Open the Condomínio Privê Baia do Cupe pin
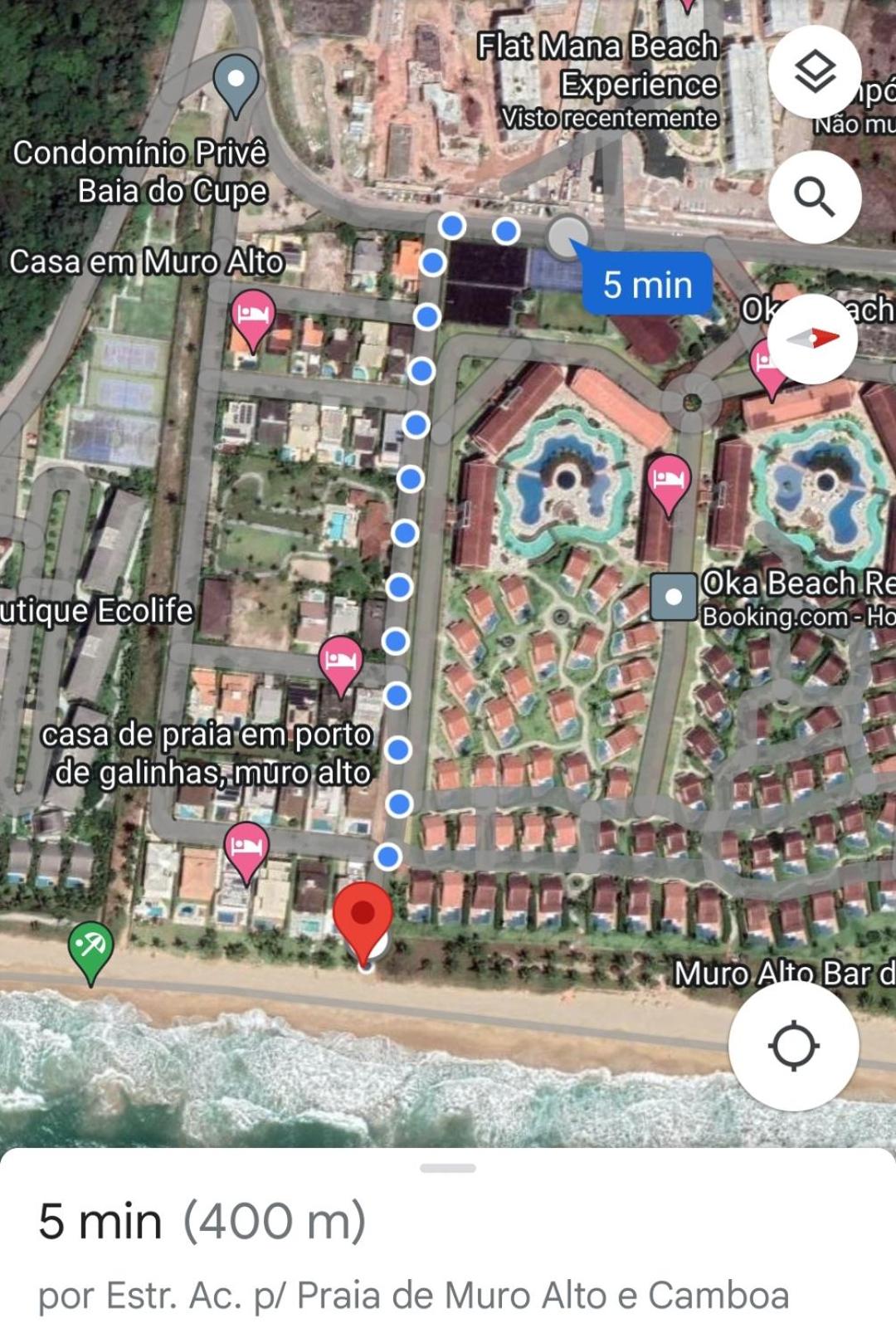The image size is (896, 1338). [x=236, y=81]
